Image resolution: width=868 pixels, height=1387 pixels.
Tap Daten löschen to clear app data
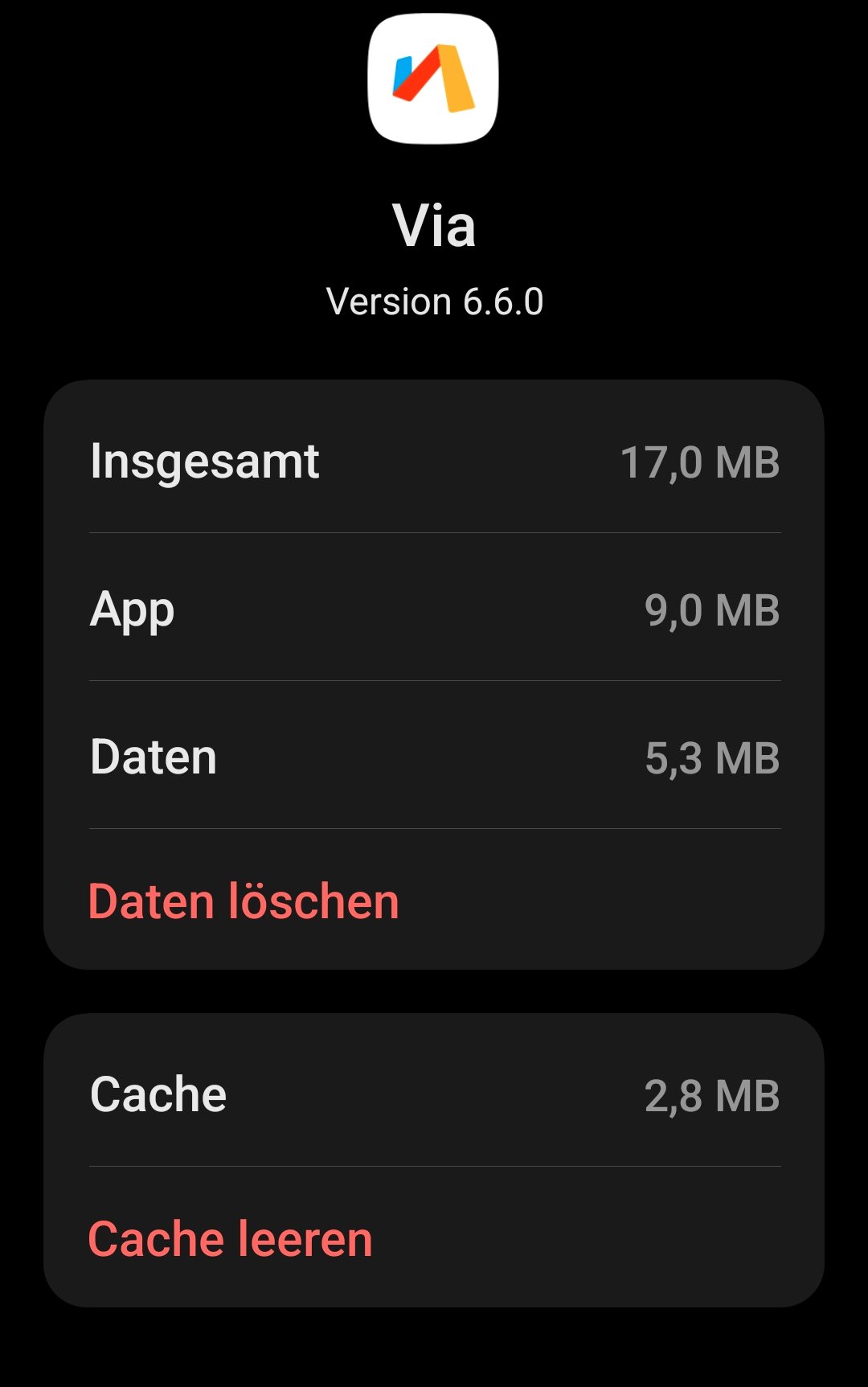click(244, 901)
